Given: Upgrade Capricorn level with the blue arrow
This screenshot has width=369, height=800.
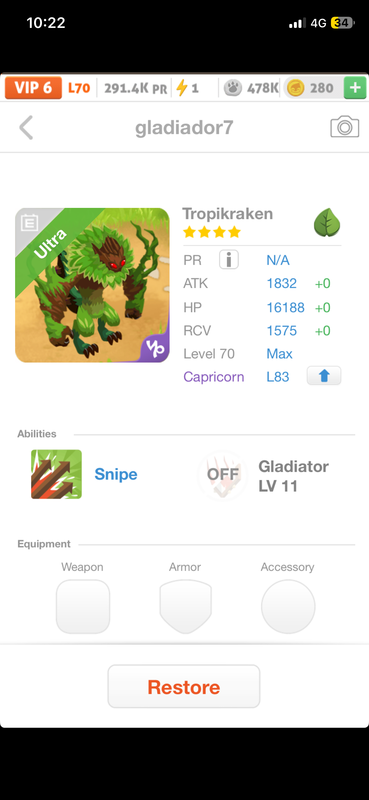Looking at the screenshot, I should pos(324,376).
